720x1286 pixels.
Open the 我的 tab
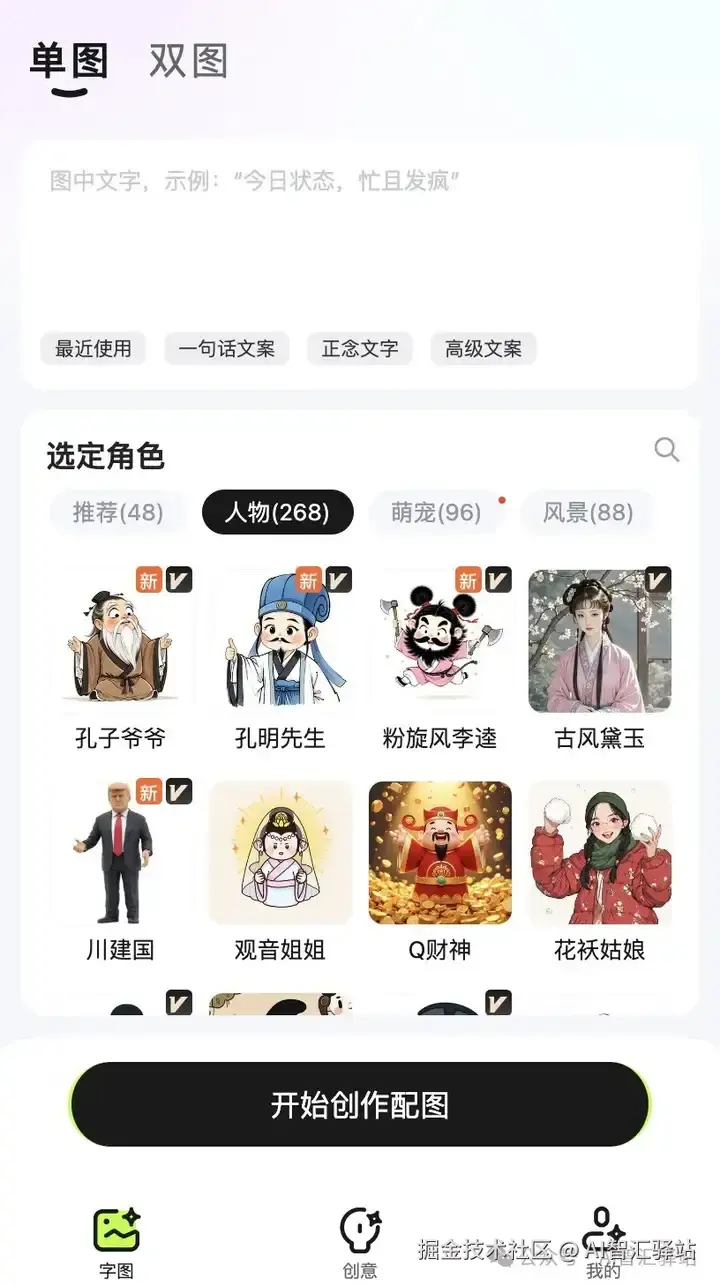(603, 1242)
